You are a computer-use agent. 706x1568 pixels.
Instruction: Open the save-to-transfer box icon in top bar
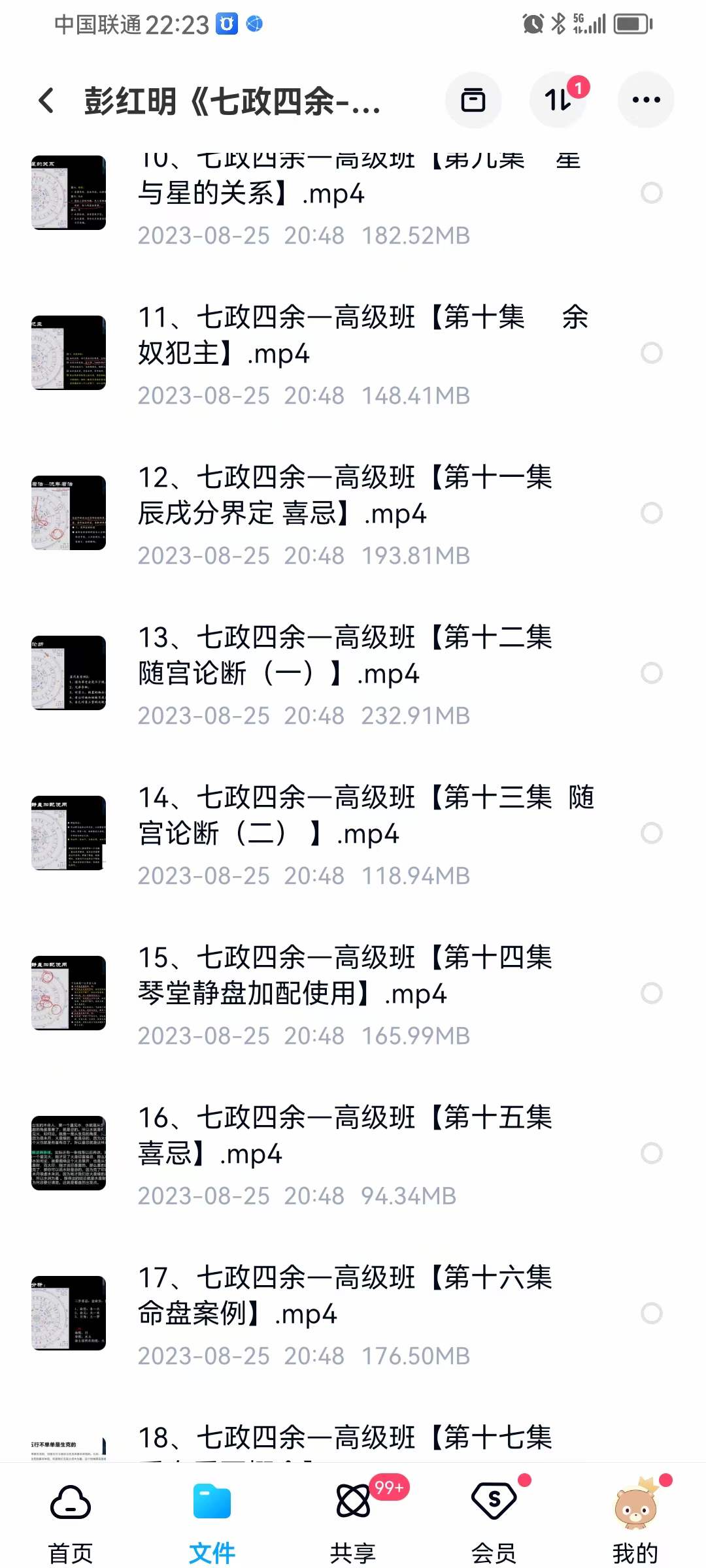tap(473, 99)
